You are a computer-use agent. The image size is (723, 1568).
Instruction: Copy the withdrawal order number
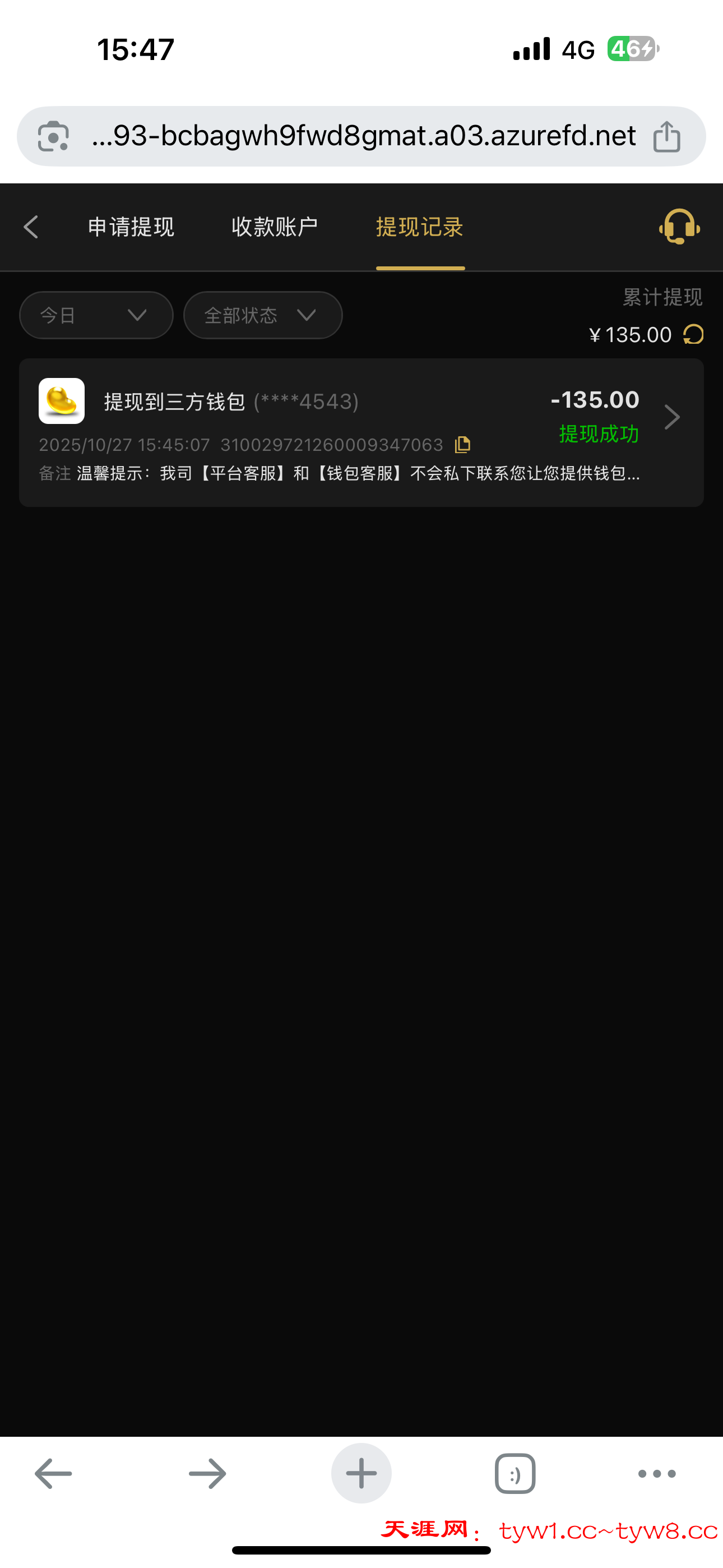point(462,445)
